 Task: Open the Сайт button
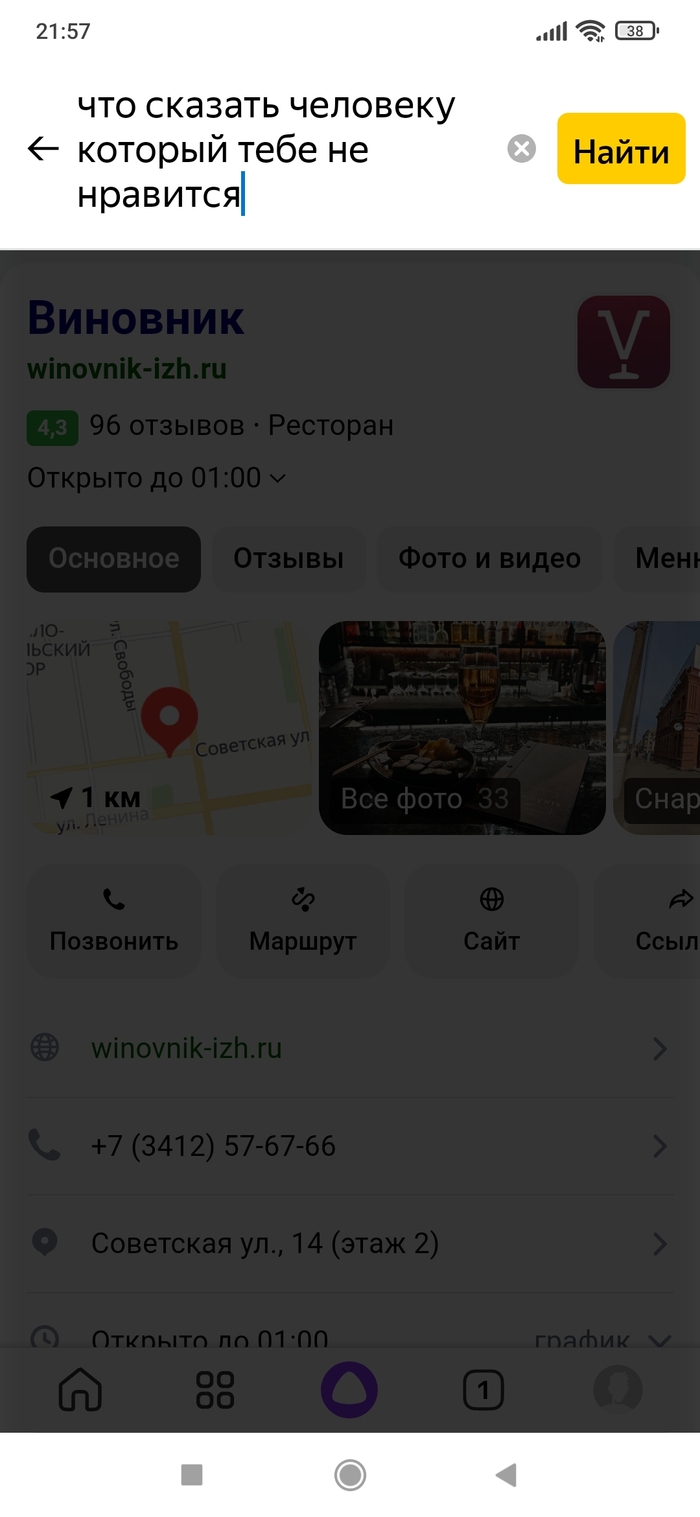coord(491,920)
